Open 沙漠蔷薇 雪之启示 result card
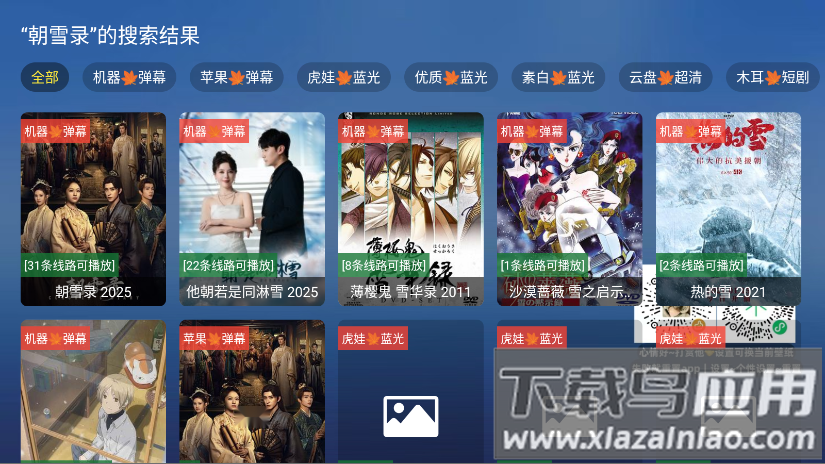This screenshot has height=464, width=825. [569, 208]
